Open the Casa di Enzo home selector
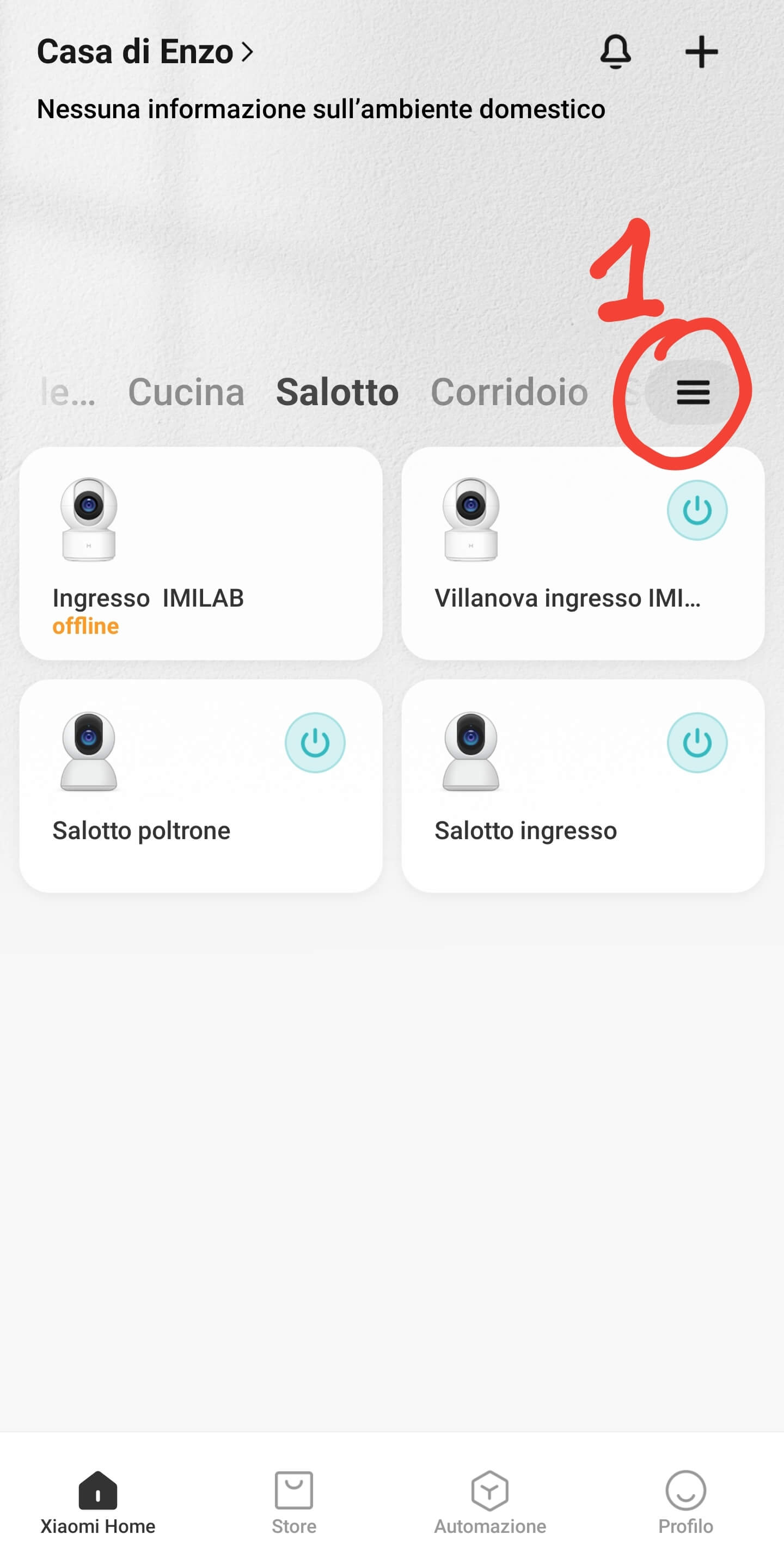 coord(144,52)
